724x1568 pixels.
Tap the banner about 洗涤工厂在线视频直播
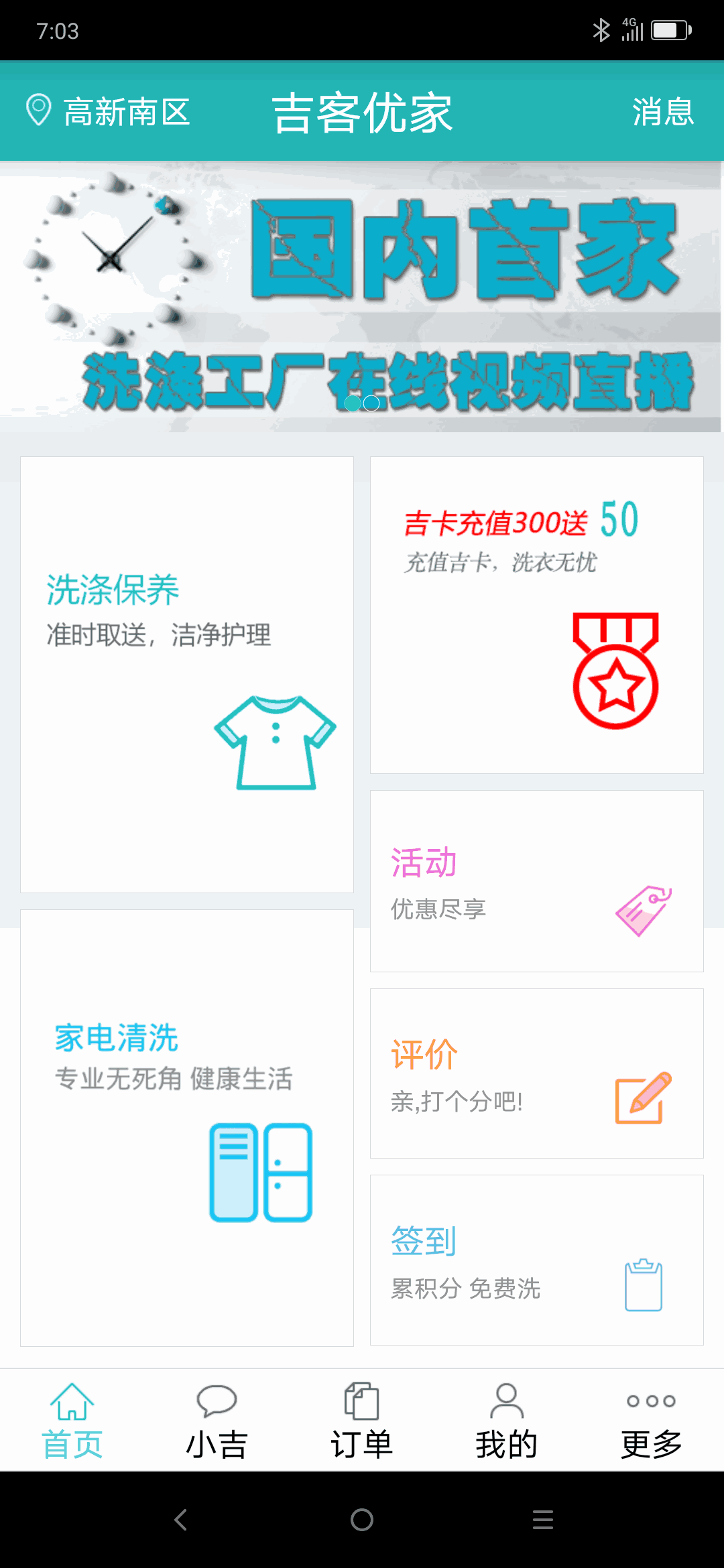point(362,295)
